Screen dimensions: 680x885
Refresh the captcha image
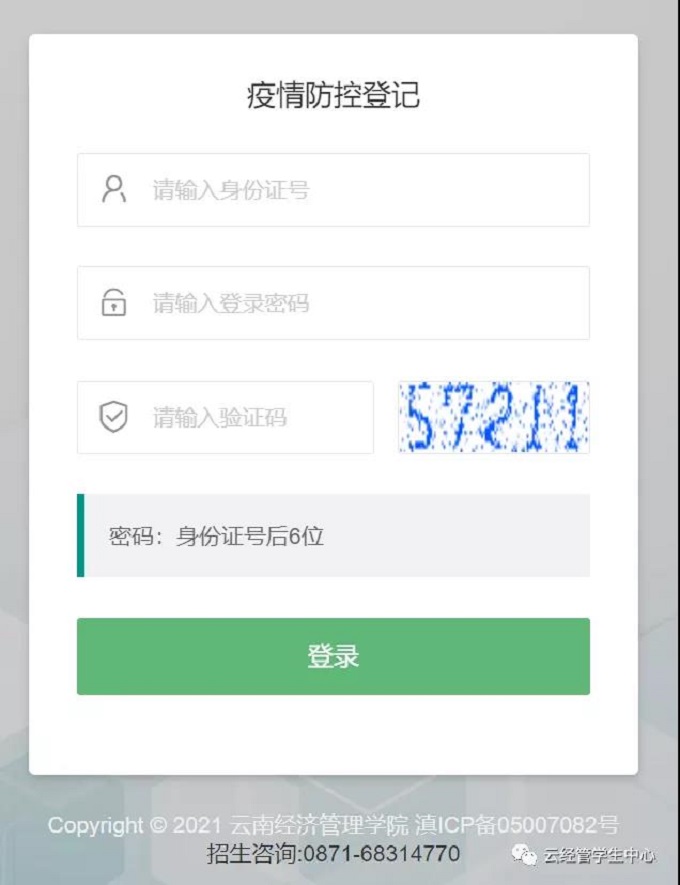coord(493,417)
